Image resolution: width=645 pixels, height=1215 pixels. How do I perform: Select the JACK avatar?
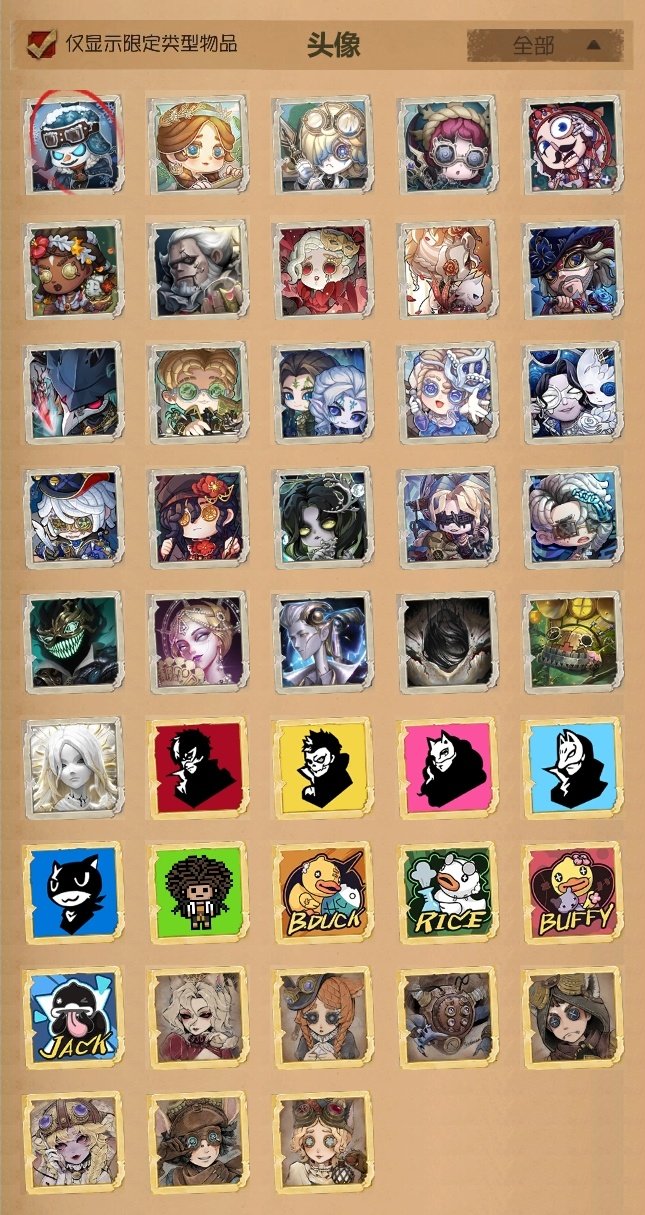point(72,1014)
